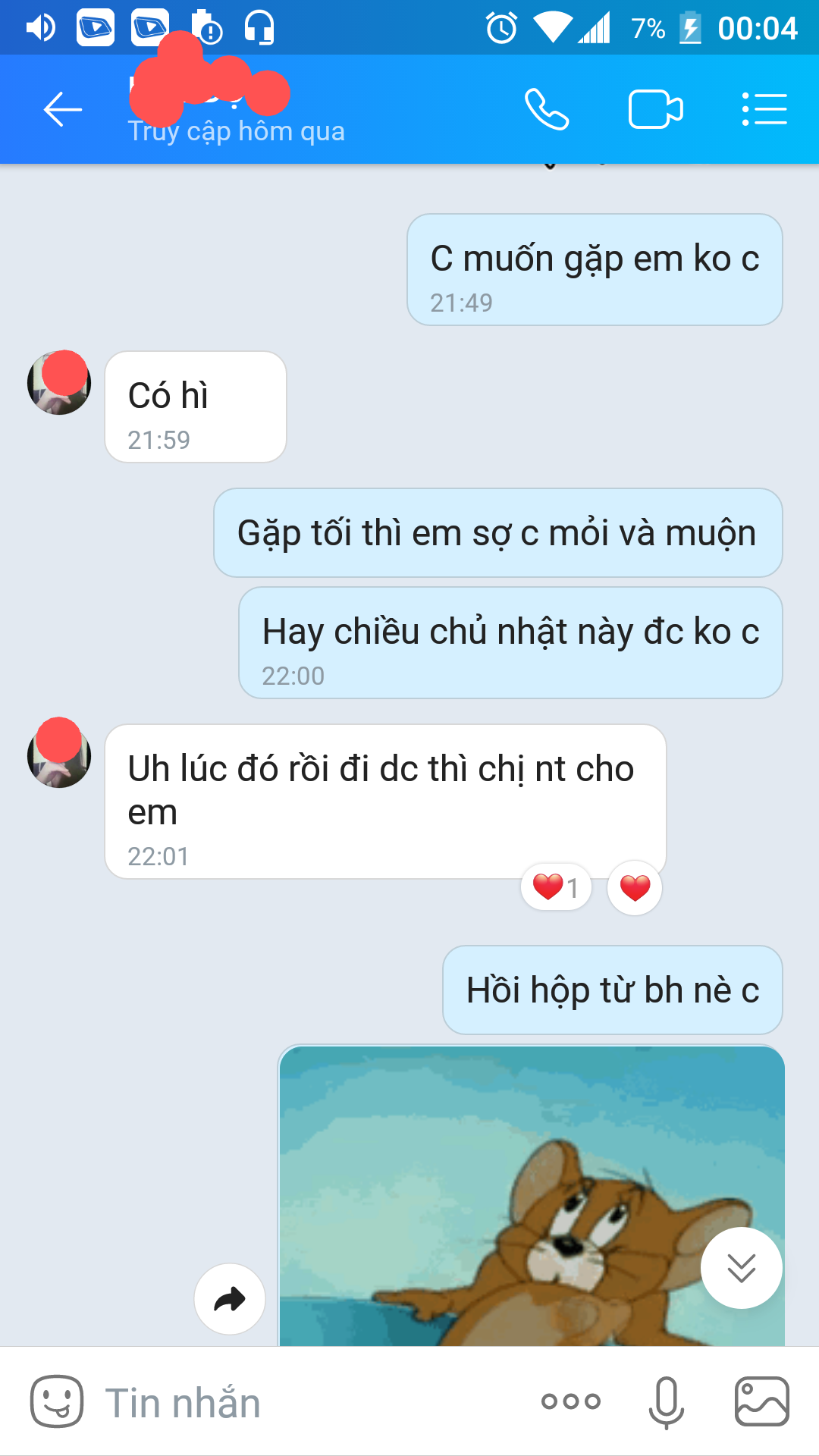819x1456 pixels.
Task: Open more attachment options
Action: [x=570, y=1401]
